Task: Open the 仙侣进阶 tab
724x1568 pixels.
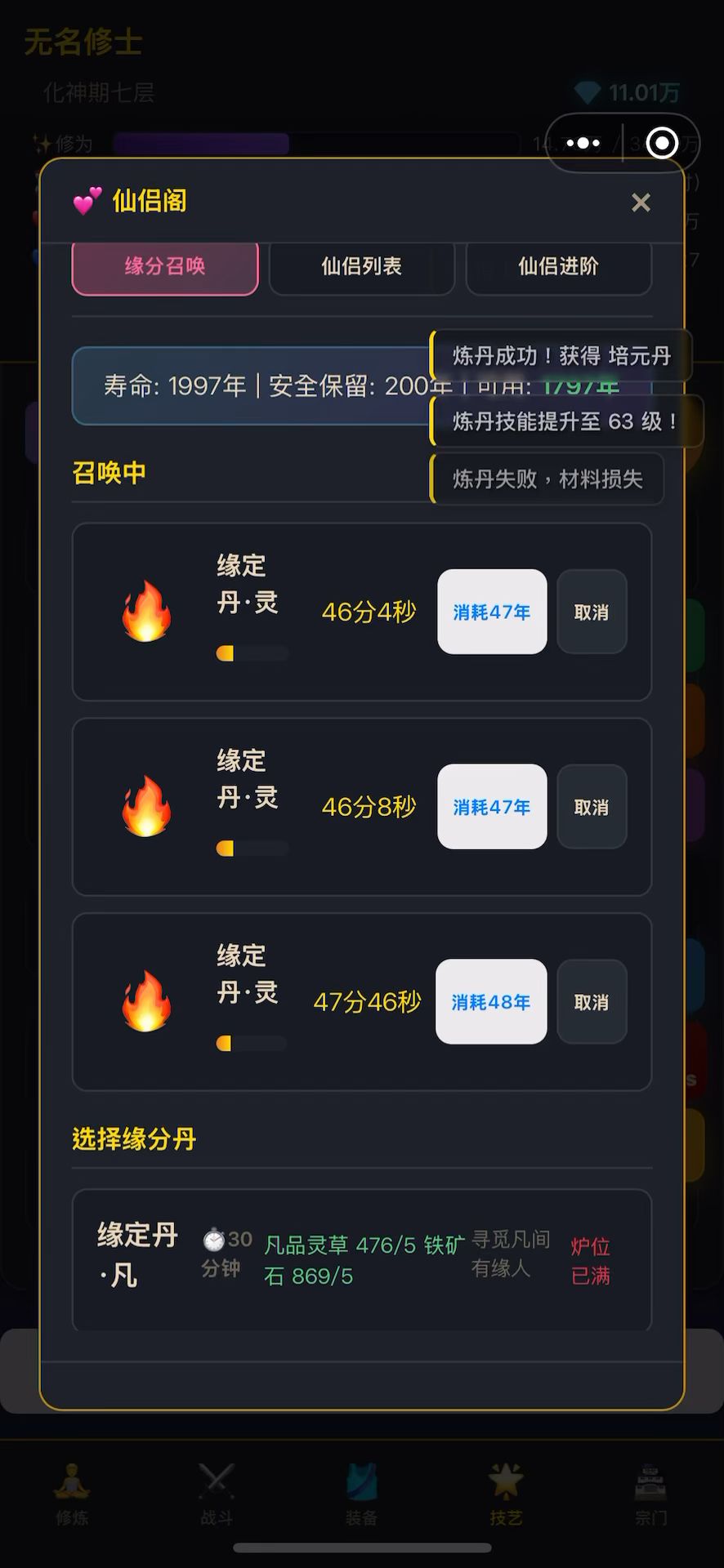Action: pyautogui.click(x=558, y=266)
